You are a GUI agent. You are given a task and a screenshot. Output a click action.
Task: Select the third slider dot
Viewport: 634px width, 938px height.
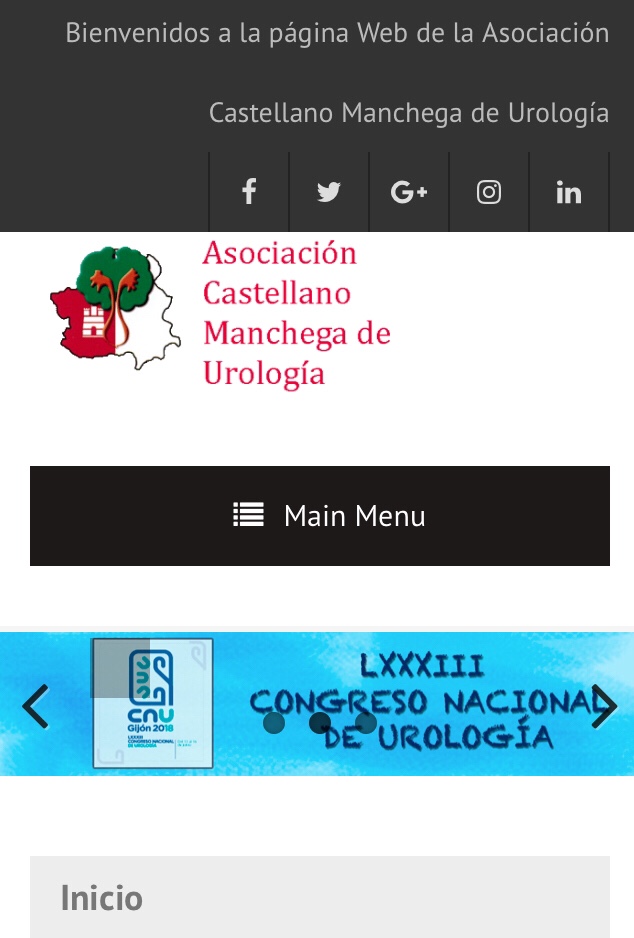point(366,722)
